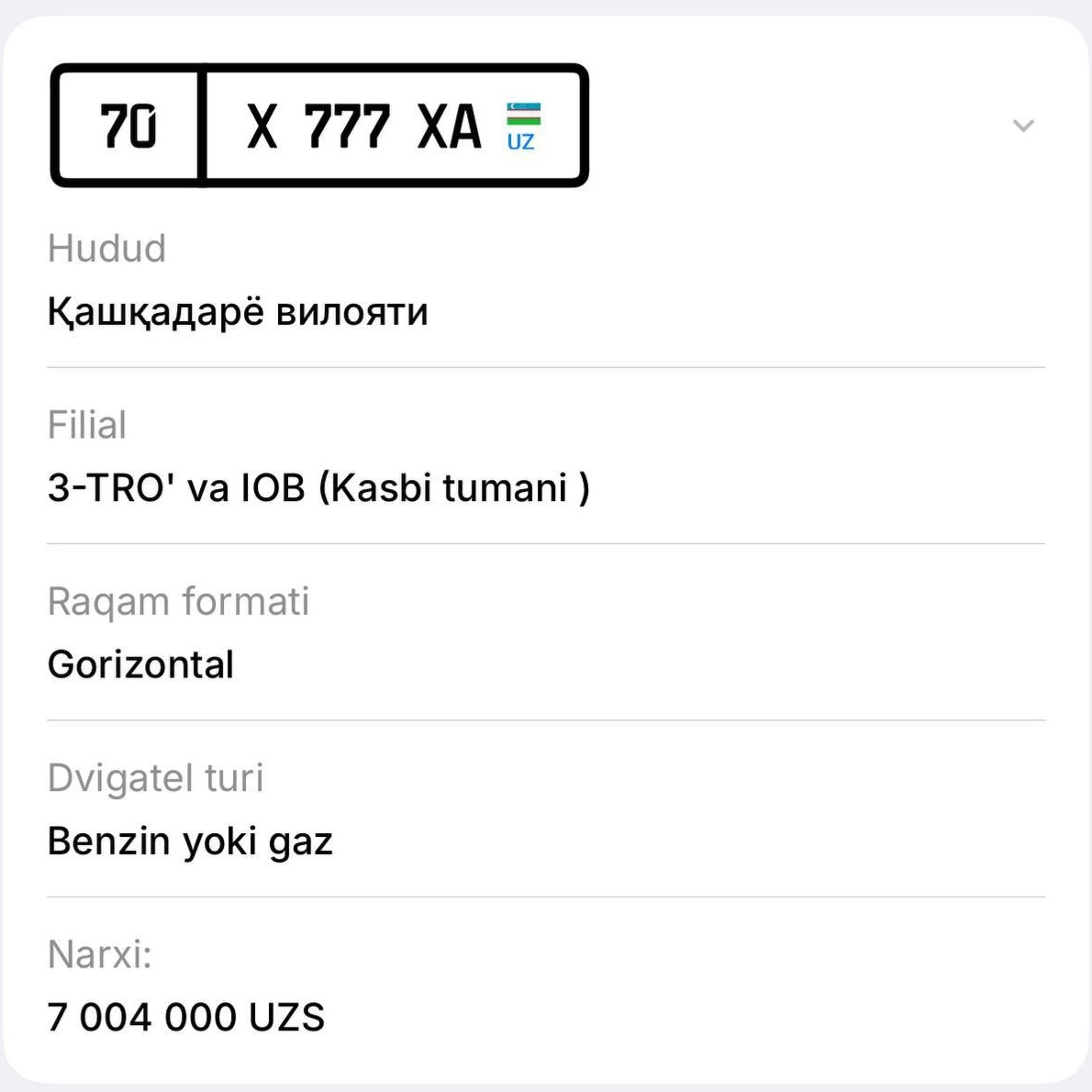Collapse the 70 X 777 XA plate card
This screenshot has height=1092, width=1092.
tap(1023, 126)
